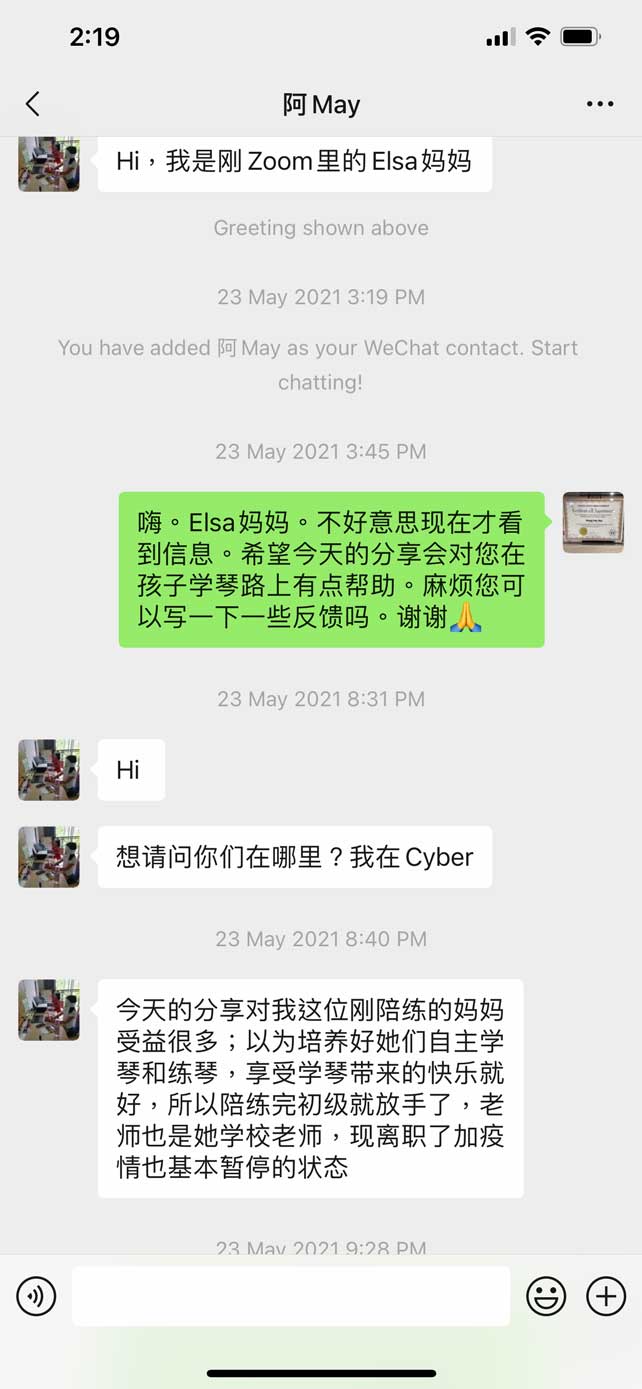The height and width of the screenshot is (1389, 642).
Task: Tap avatar beside "我在 Cyber" message
Action: click(49, 857)
